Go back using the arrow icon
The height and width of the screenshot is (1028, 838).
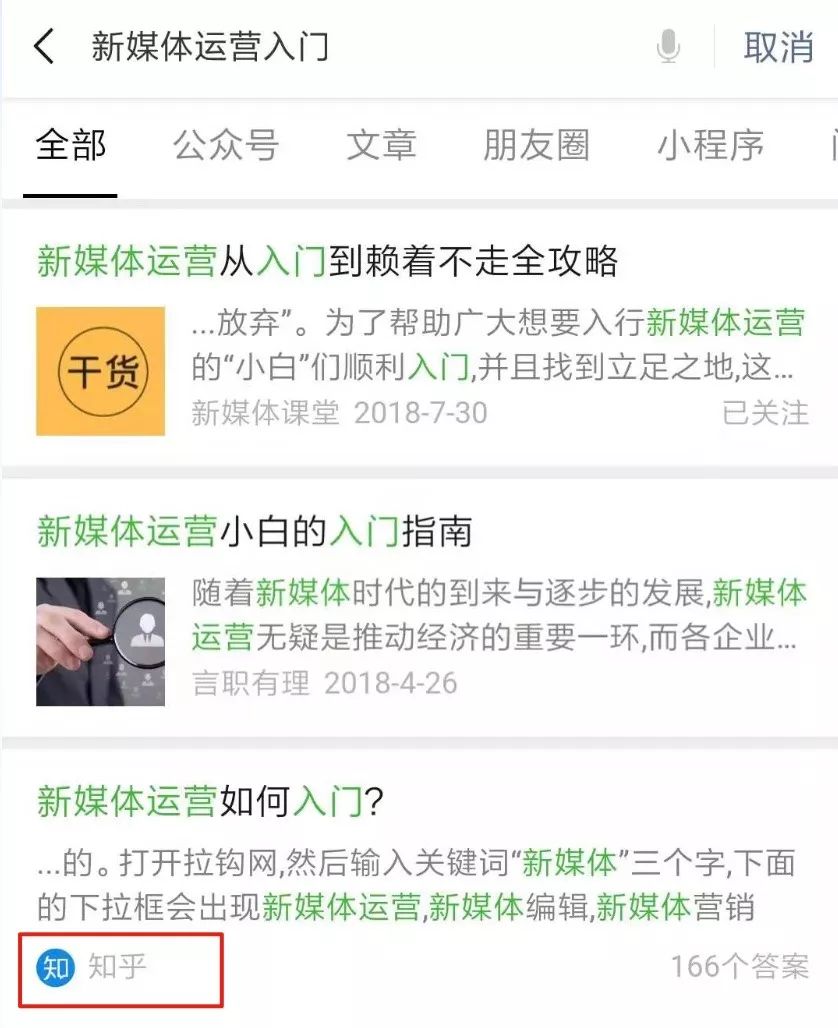(45, 47)
